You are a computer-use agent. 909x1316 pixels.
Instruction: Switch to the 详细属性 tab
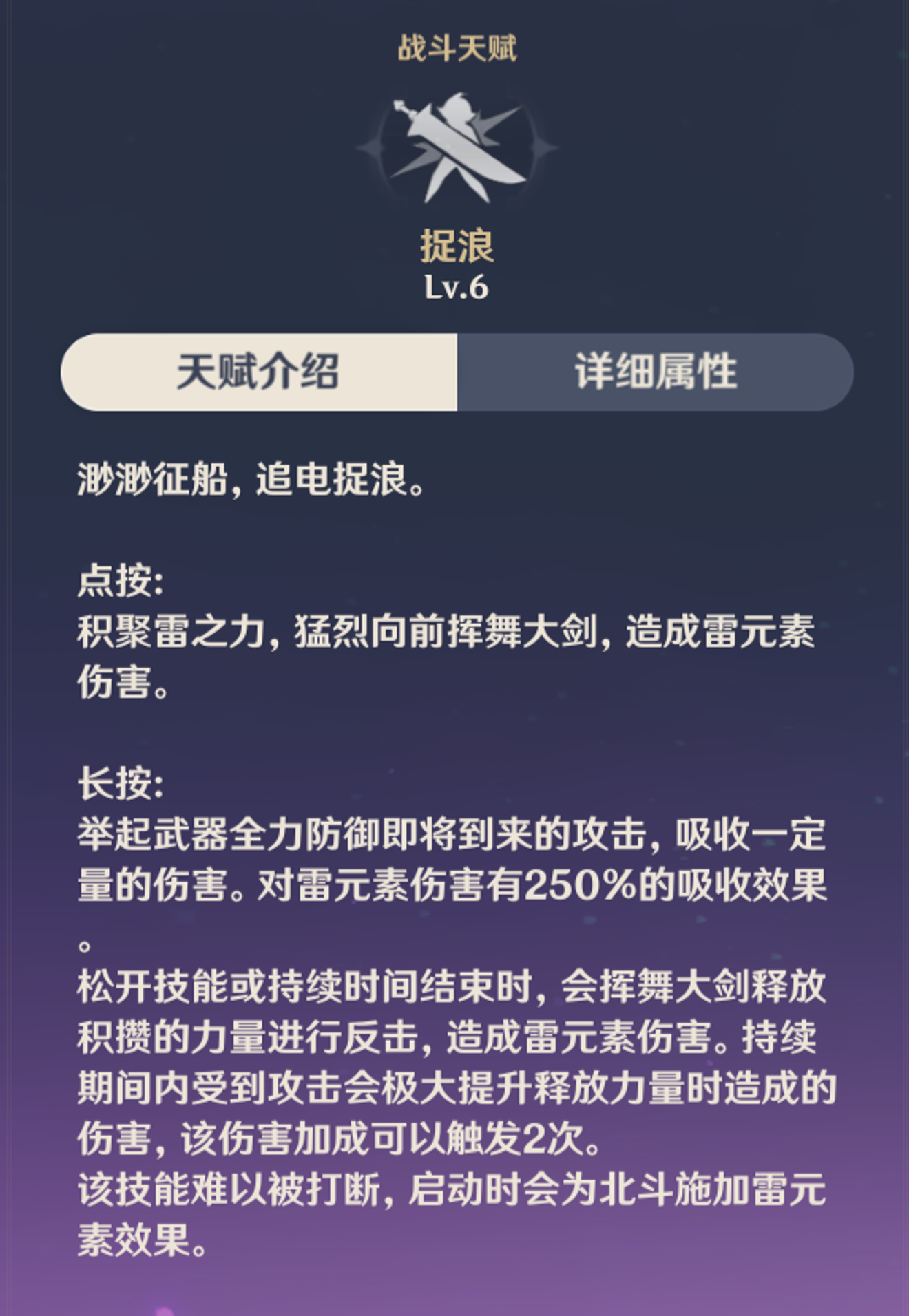(655, 372)
